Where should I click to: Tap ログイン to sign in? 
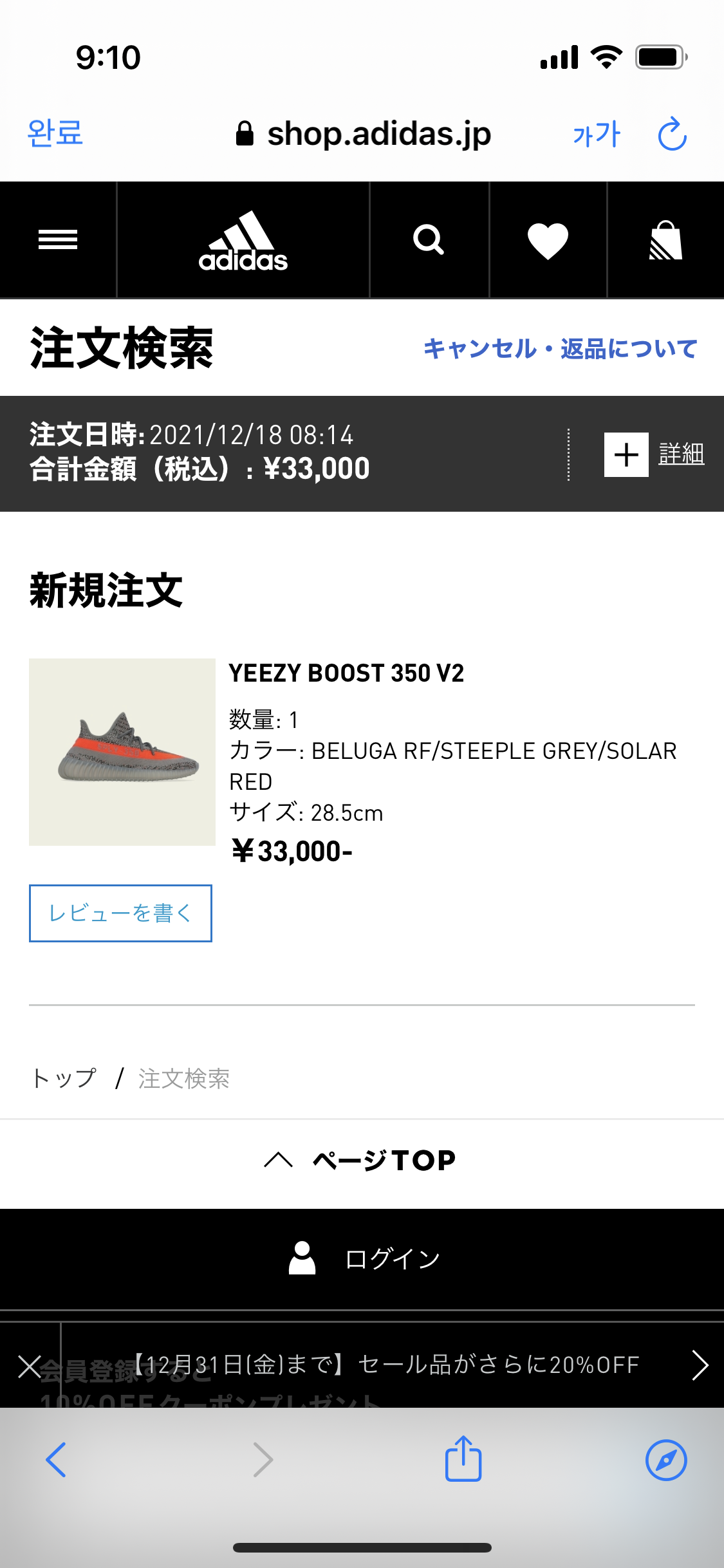tap(364, 1258)
